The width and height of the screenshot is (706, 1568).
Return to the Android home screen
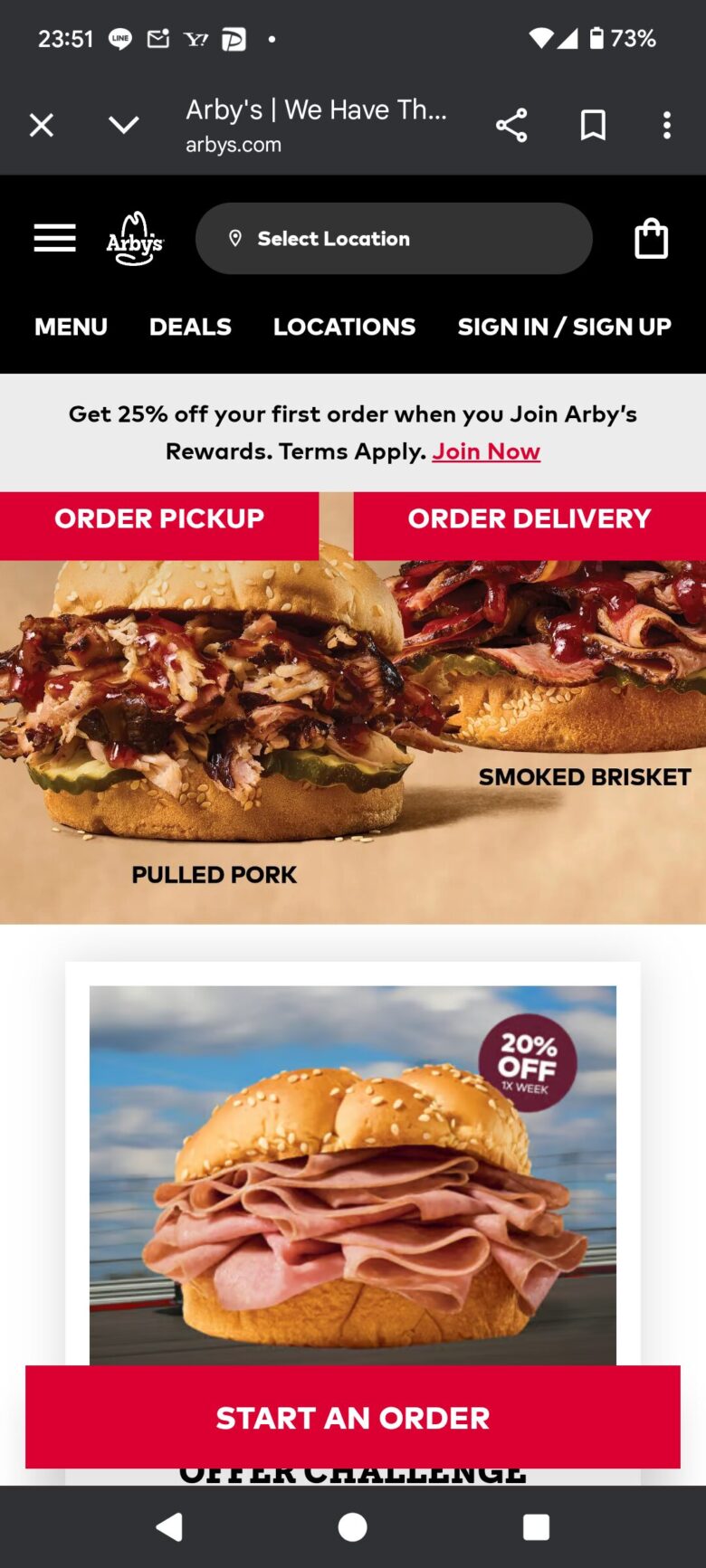(x=353, y=1527)
